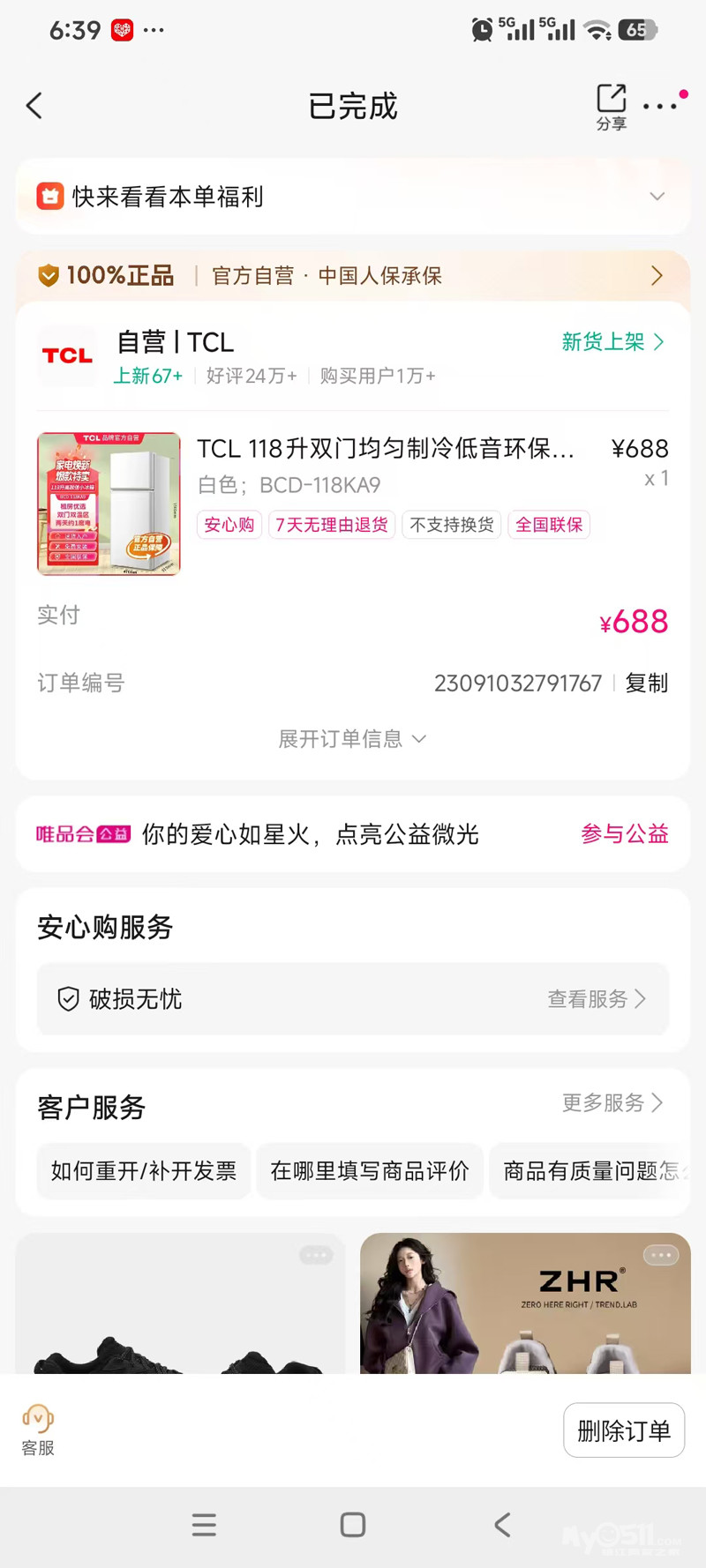Select 在哪里填写商品评价 question

pos(370,1171)
